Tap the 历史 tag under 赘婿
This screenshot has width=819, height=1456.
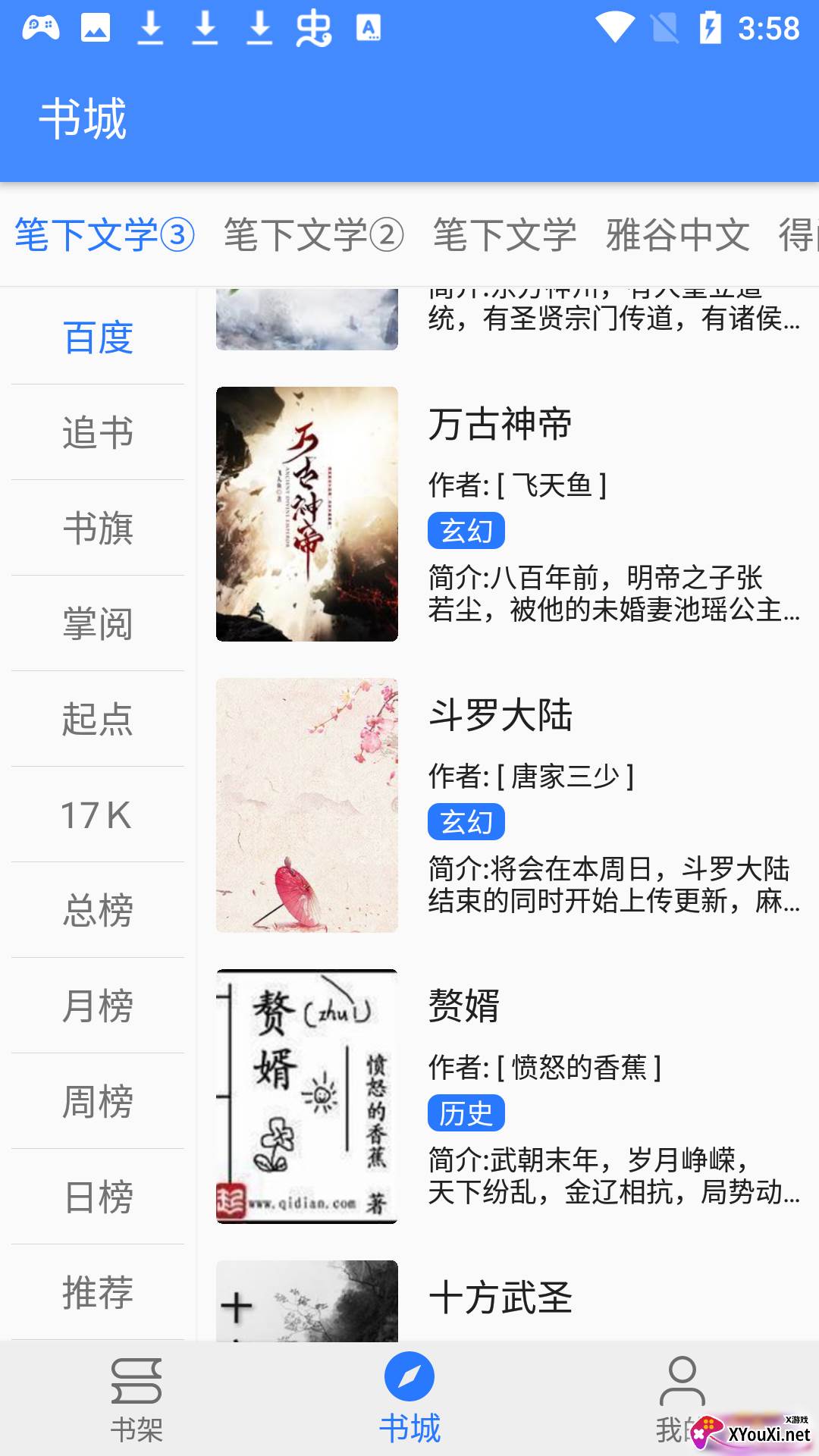coord(467,1112)
